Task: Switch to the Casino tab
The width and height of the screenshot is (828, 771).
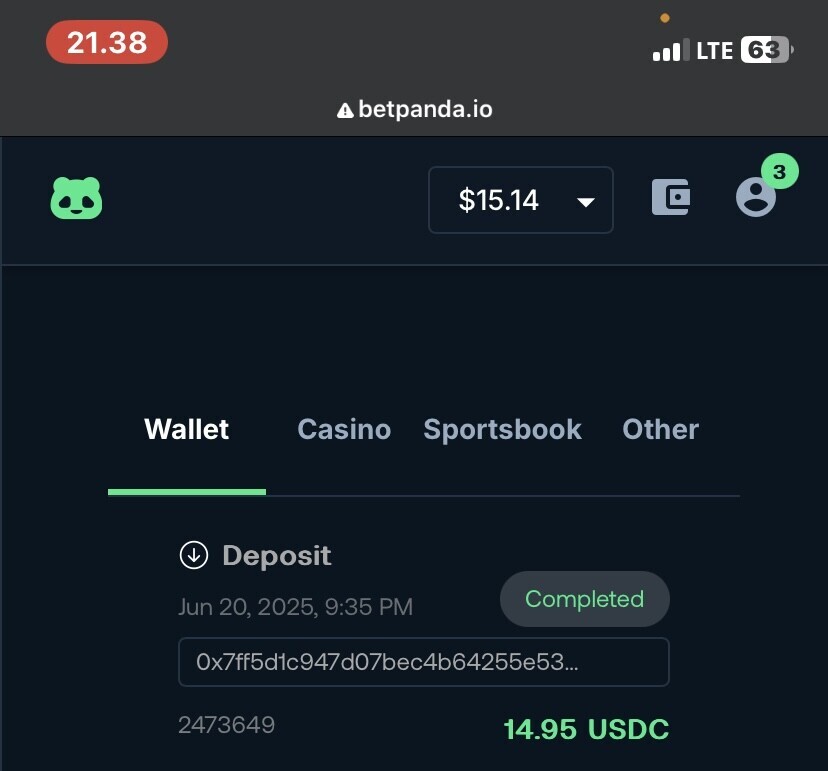Action: pyautogui.click(x=344, y=430)
